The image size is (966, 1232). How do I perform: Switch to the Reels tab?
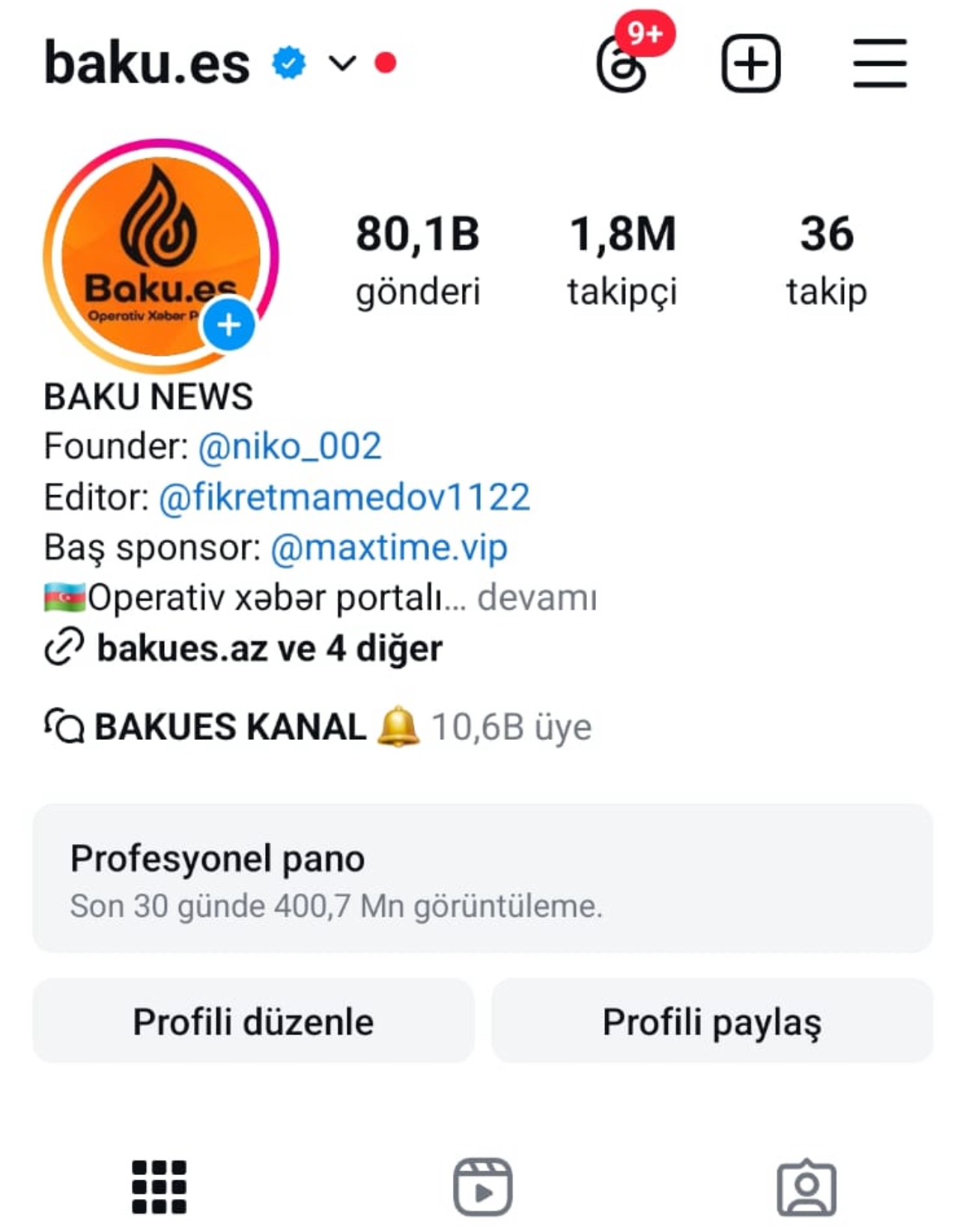tap(483, 1187)
